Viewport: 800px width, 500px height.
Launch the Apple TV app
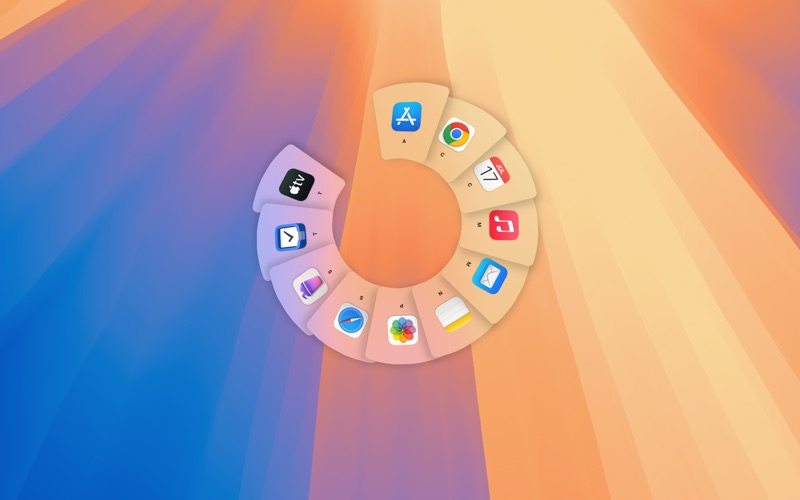click(x=297, y=184)
